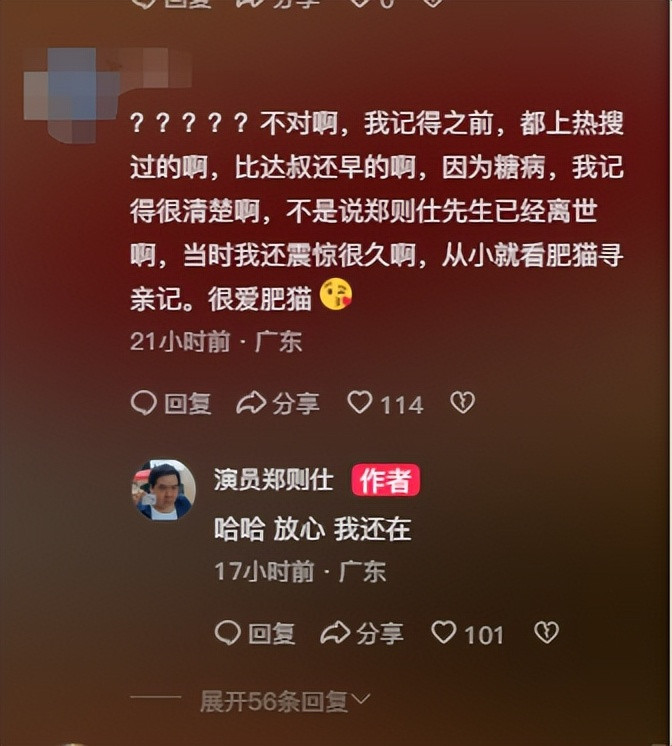The image size is (672, 746).
Task: Share the author's reply posted 17小时前
Action: tap(362, 633)
